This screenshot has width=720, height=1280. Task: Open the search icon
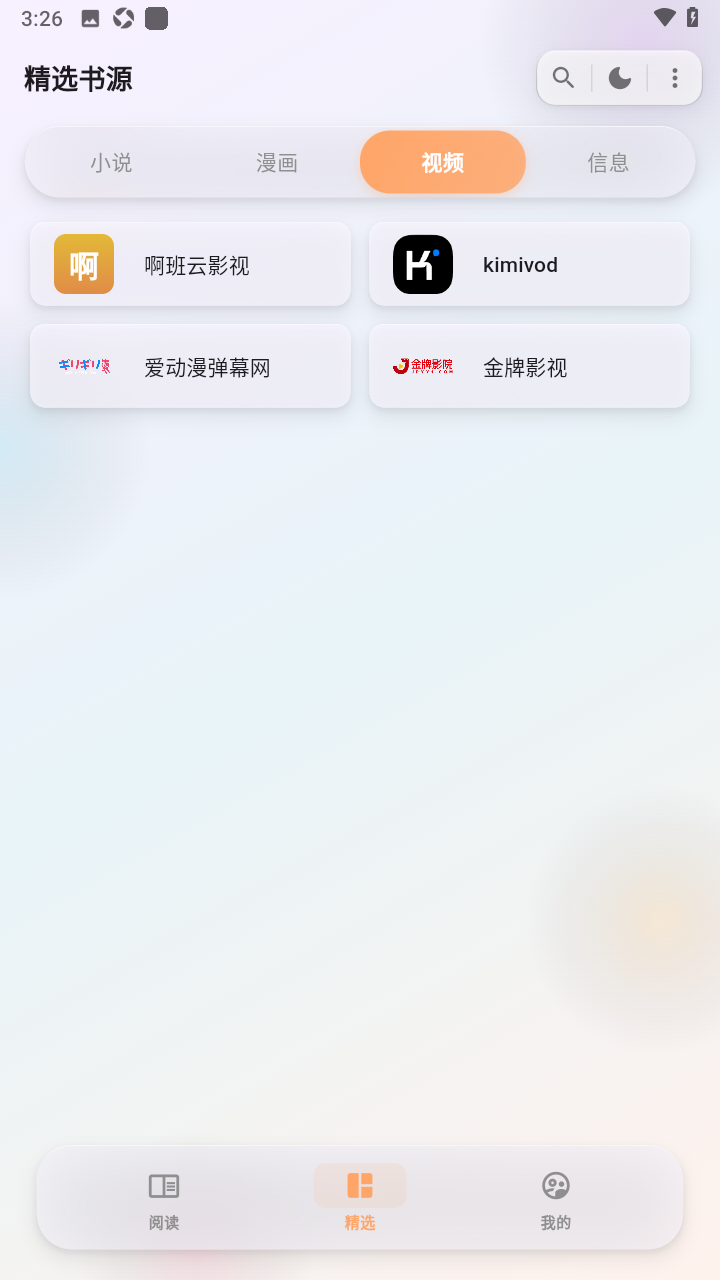pos(564,78)
